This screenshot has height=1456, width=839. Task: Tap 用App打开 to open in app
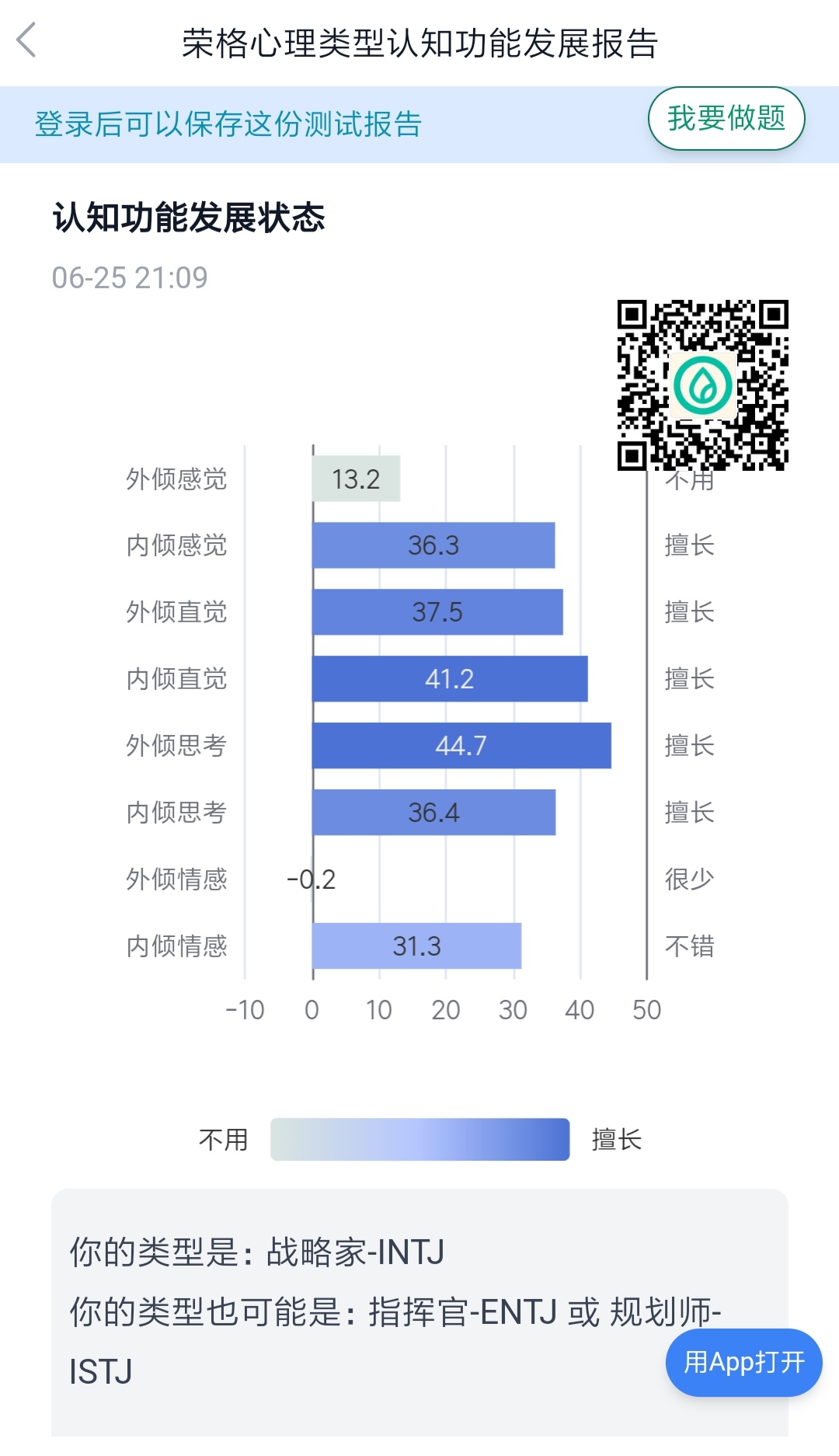point(743,1362)
